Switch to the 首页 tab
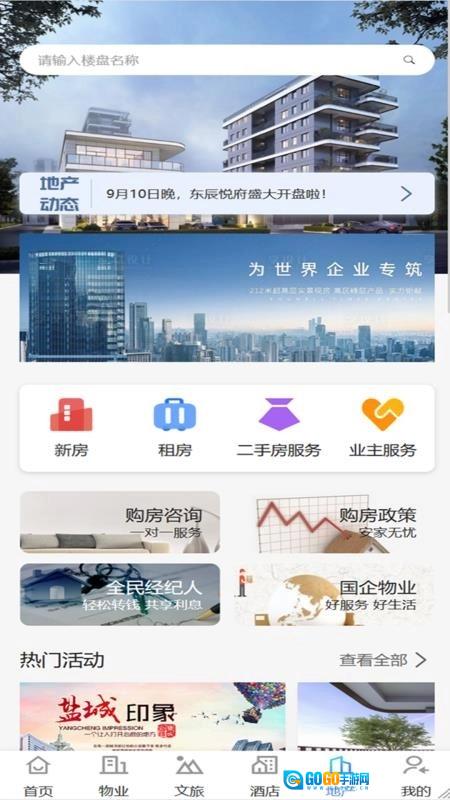The image size is (450, 800). 38,776
